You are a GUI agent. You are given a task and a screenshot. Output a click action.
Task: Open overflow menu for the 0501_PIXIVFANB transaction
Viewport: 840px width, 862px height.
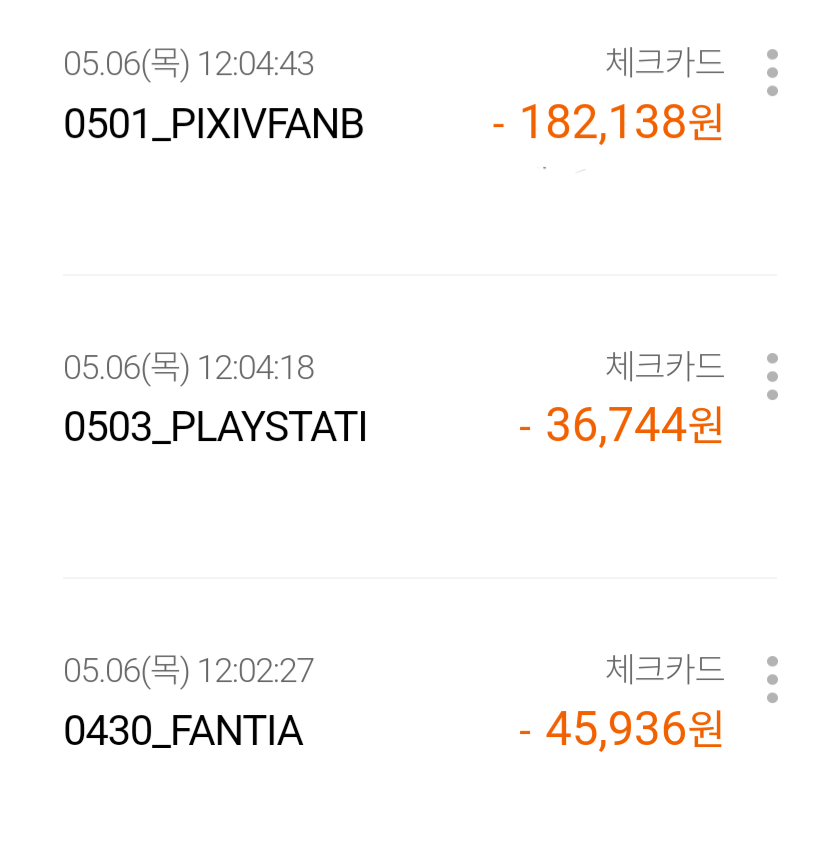[x=772, y=72]
